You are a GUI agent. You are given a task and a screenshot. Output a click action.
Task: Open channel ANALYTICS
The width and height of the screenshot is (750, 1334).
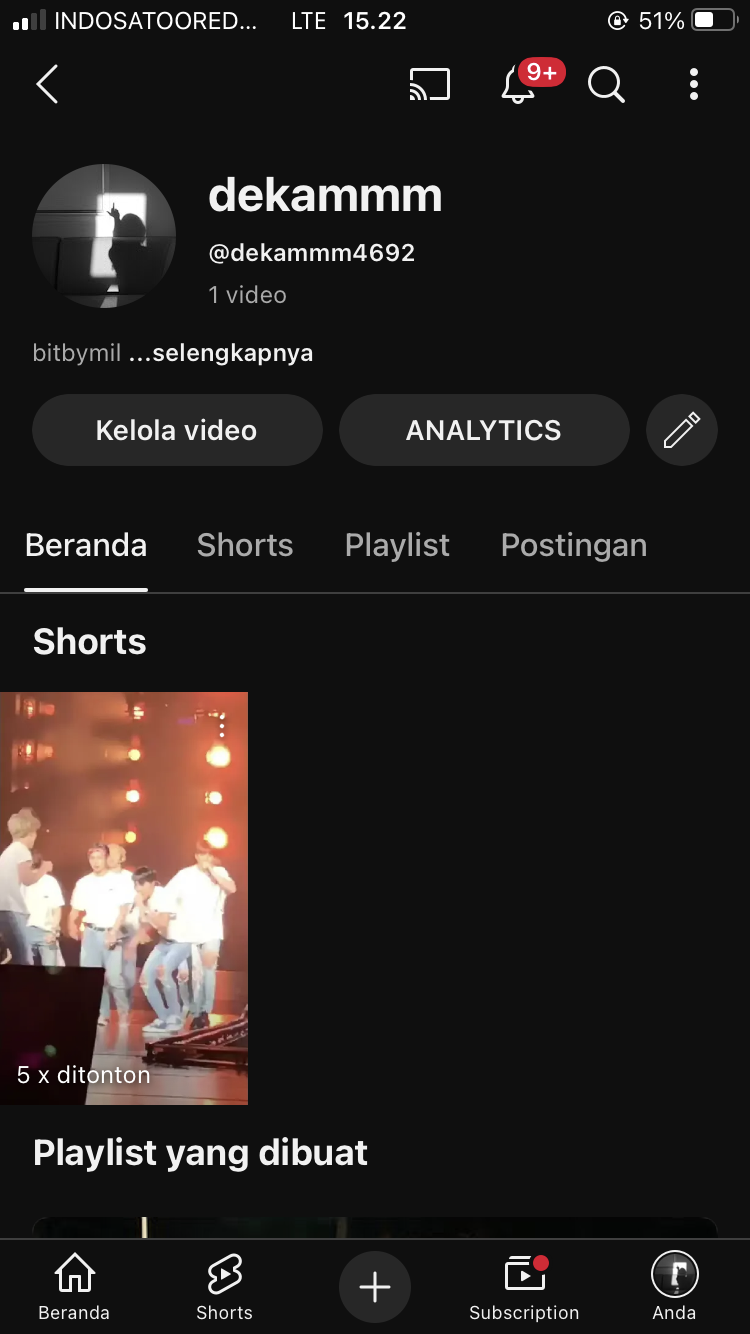click(484, 430)
